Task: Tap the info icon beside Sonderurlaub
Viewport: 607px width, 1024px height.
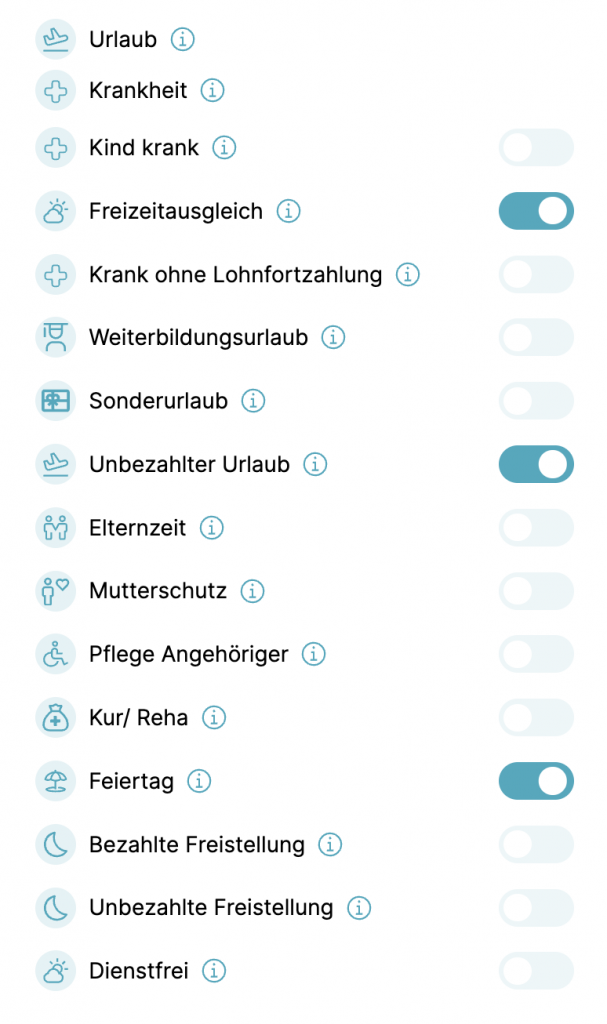Action: (253, 401)
